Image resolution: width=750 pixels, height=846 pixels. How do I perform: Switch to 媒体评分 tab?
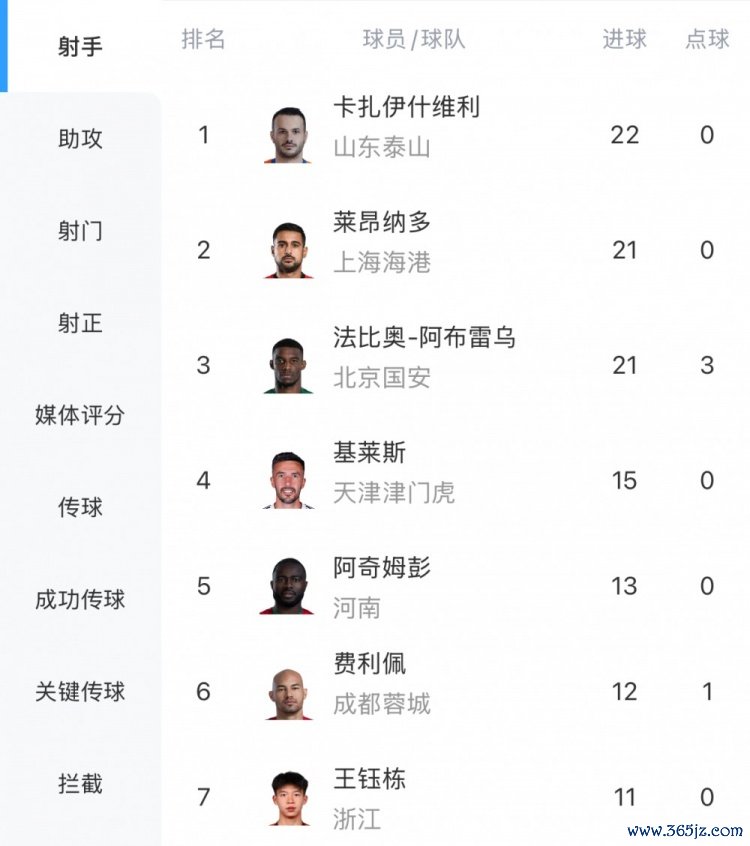(x=80, y=415)
